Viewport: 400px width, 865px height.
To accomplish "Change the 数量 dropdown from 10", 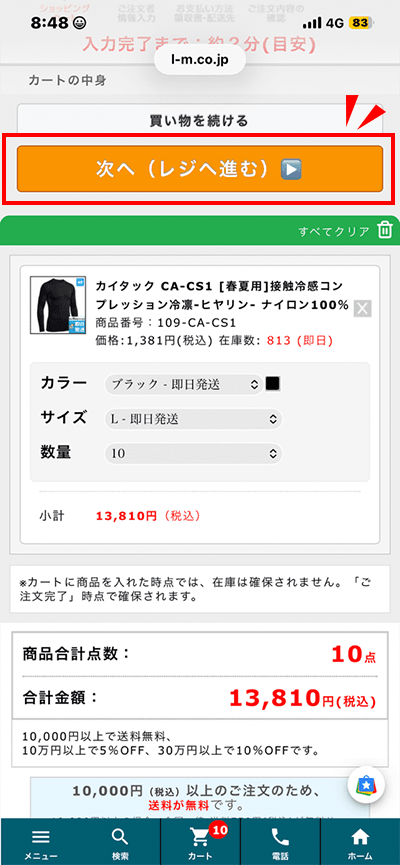I will 193,453.
